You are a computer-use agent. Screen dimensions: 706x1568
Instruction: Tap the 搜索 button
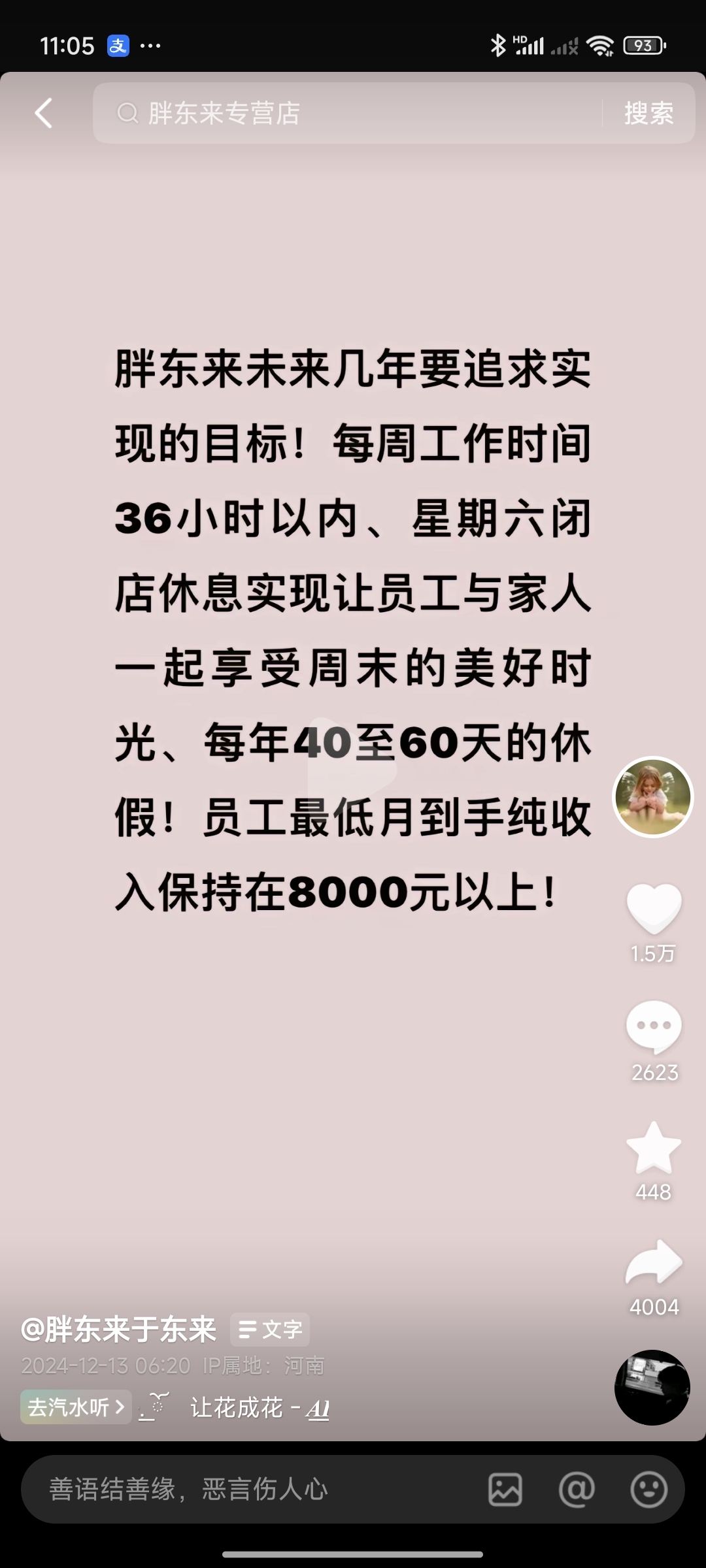(648, 113)
